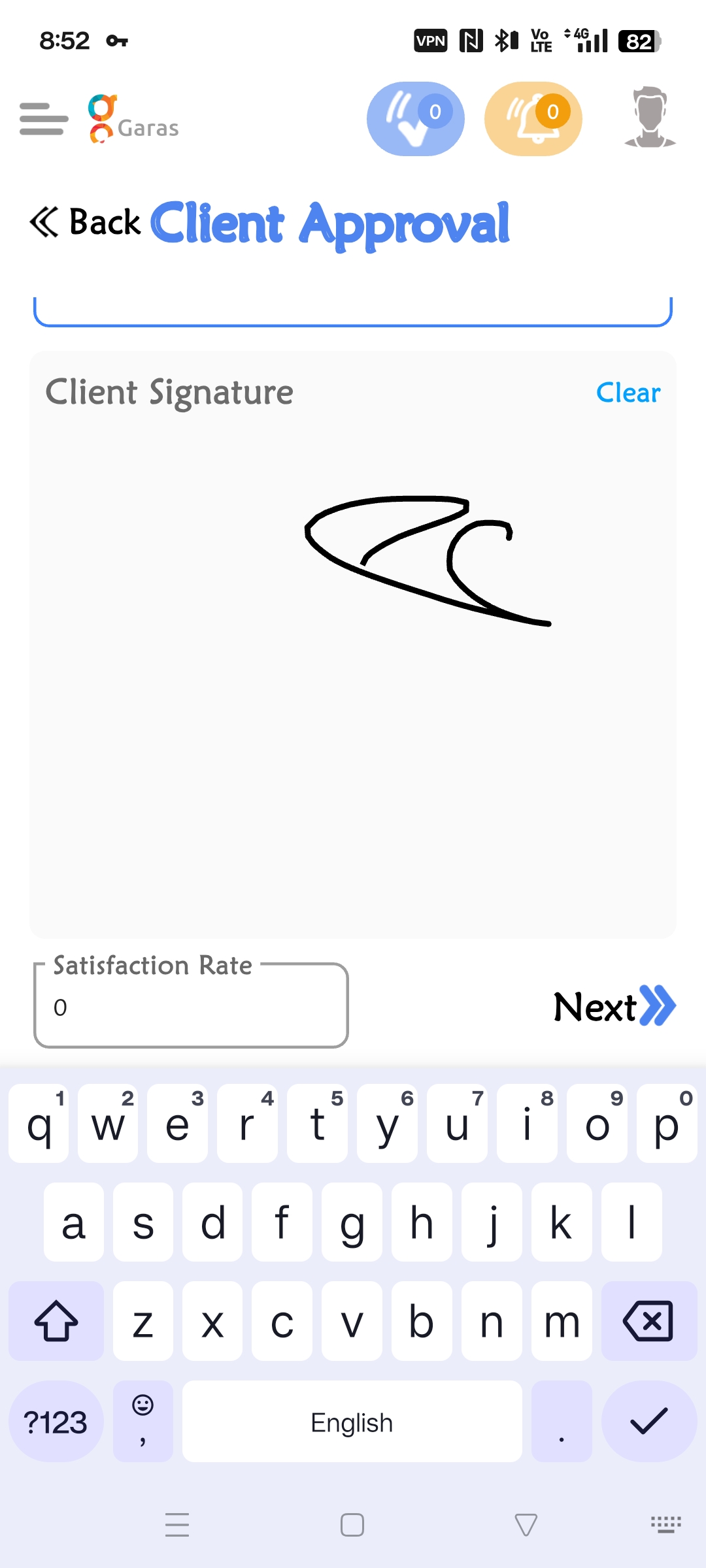The height and width of the screenshot is (1568, 706).
Task: Open the user profile avatar
Action: (x=650, y=118)
